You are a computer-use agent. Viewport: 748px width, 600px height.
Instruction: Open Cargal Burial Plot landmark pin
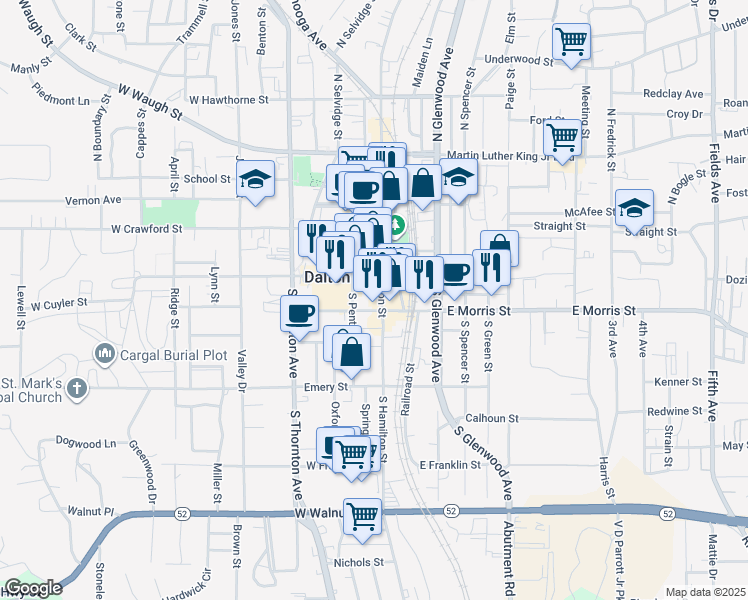click(104, 354)
